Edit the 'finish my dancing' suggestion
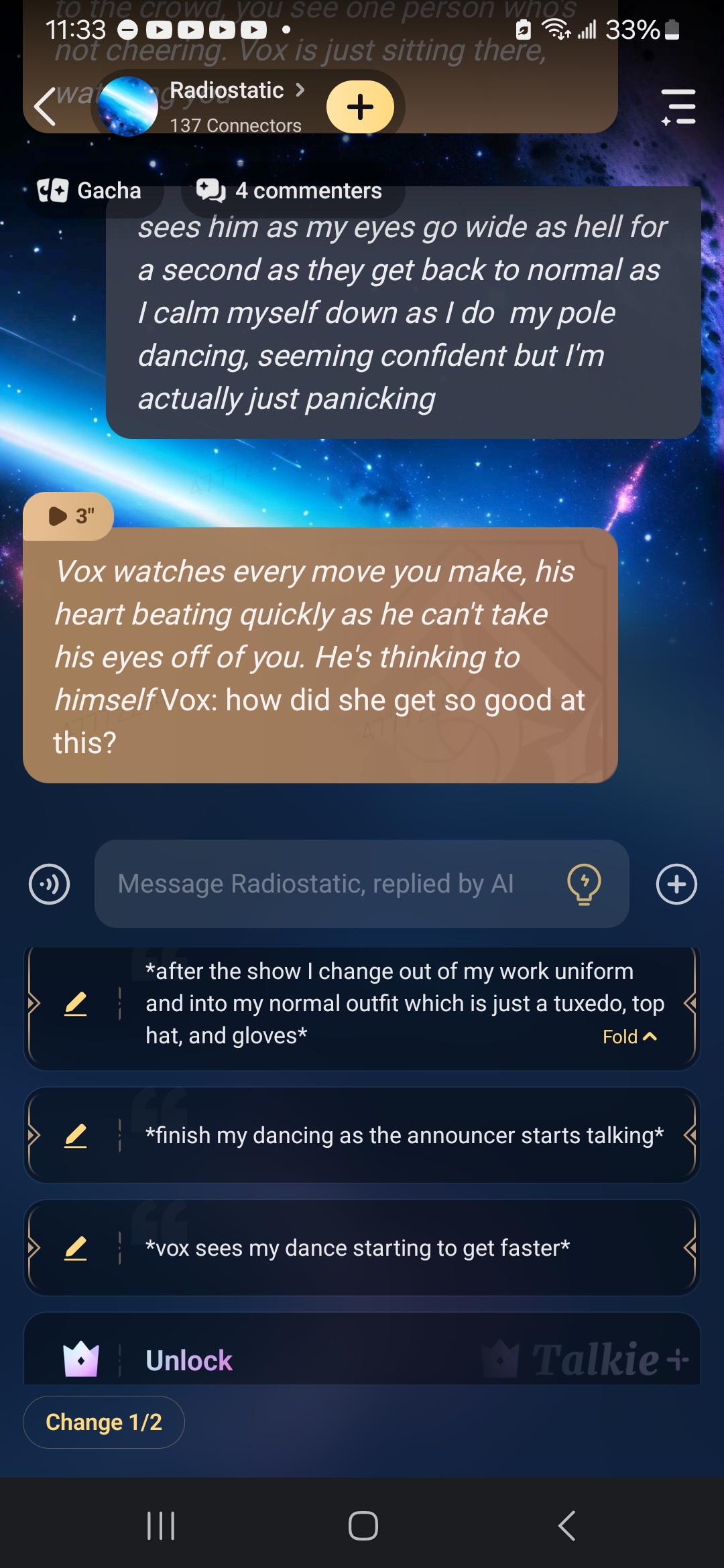This screenshot has width=724, height=1568. (x=76, y=1136)
